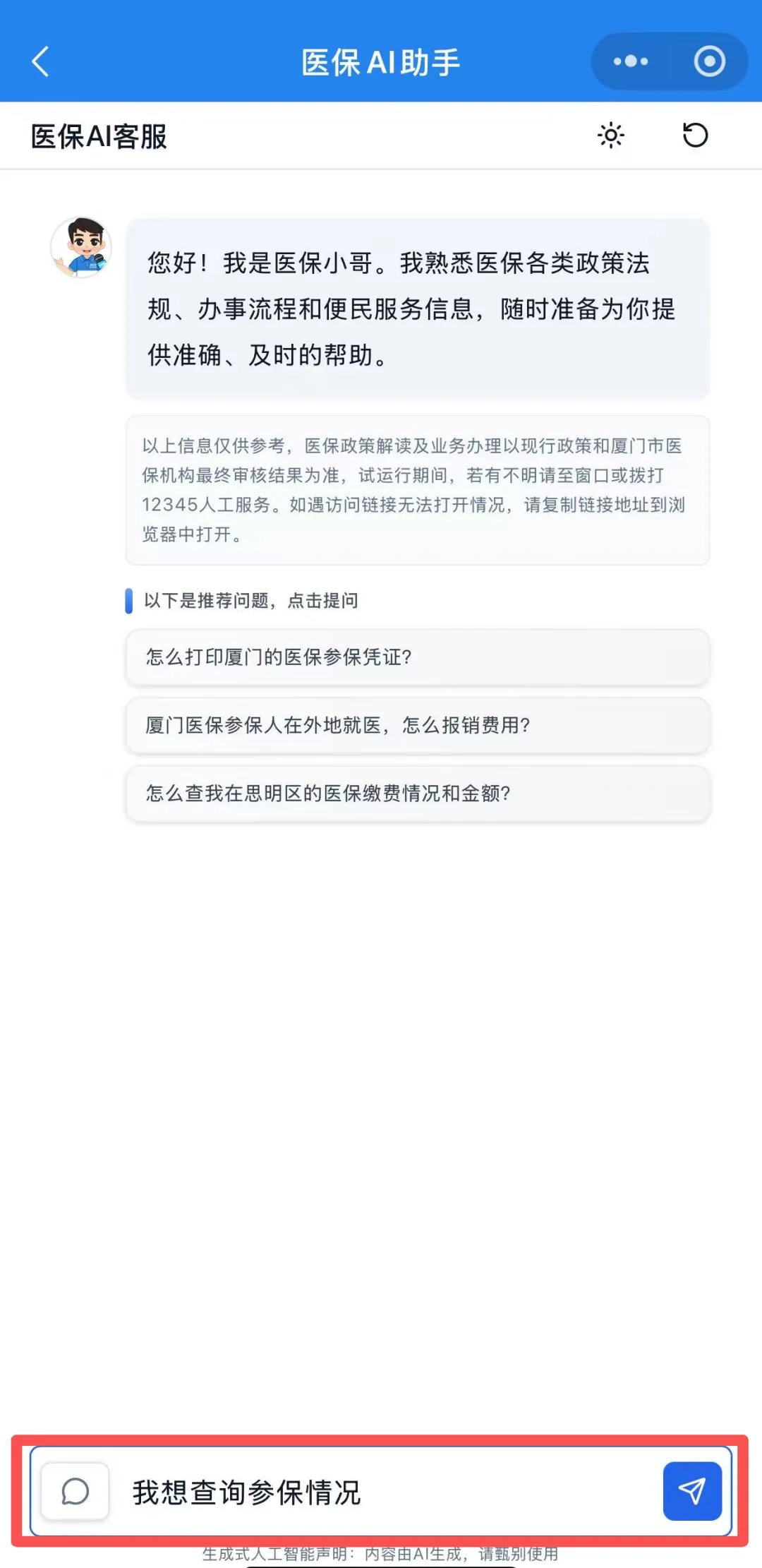Close the mini-program with the circle button
Screen dimensions: 762x1568
pos(709,61)
